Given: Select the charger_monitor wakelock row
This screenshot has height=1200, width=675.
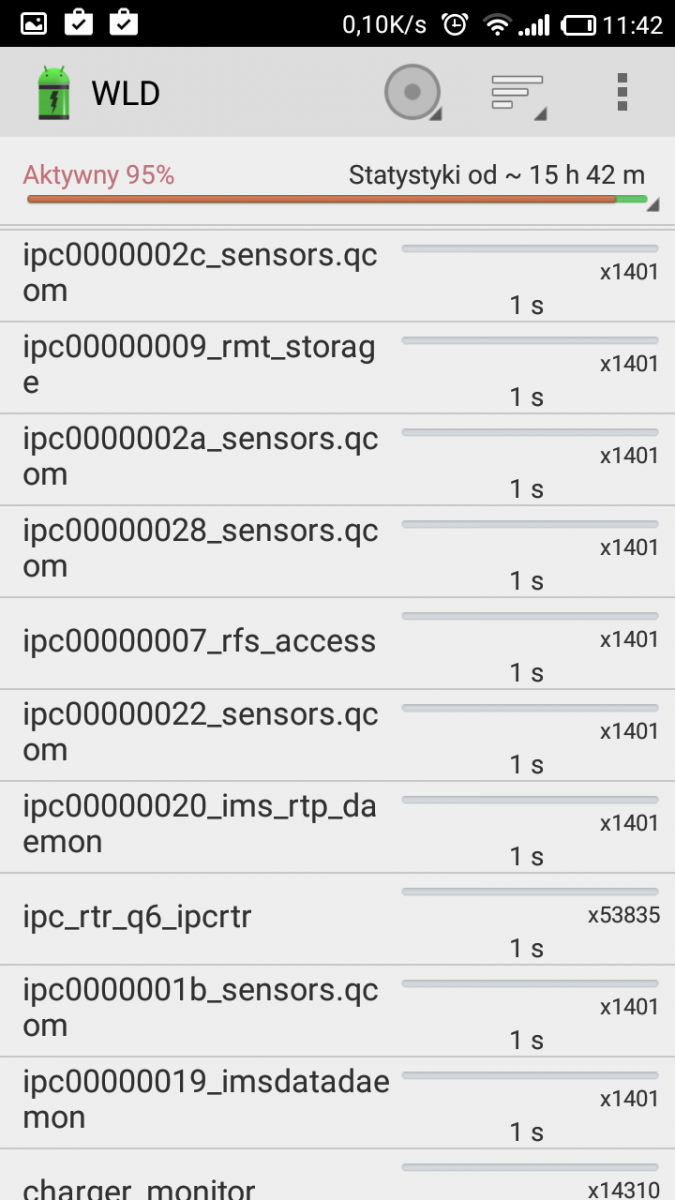Looking at the screenshot, I should click(337, 1180).
